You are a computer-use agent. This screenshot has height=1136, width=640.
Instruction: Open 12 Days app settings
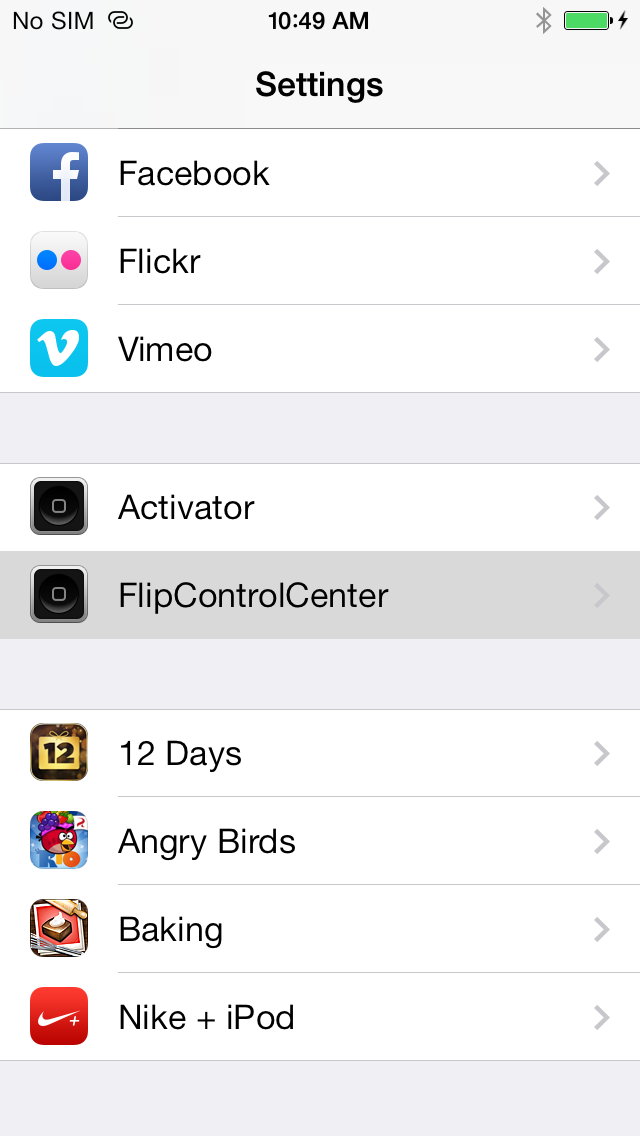320,753
